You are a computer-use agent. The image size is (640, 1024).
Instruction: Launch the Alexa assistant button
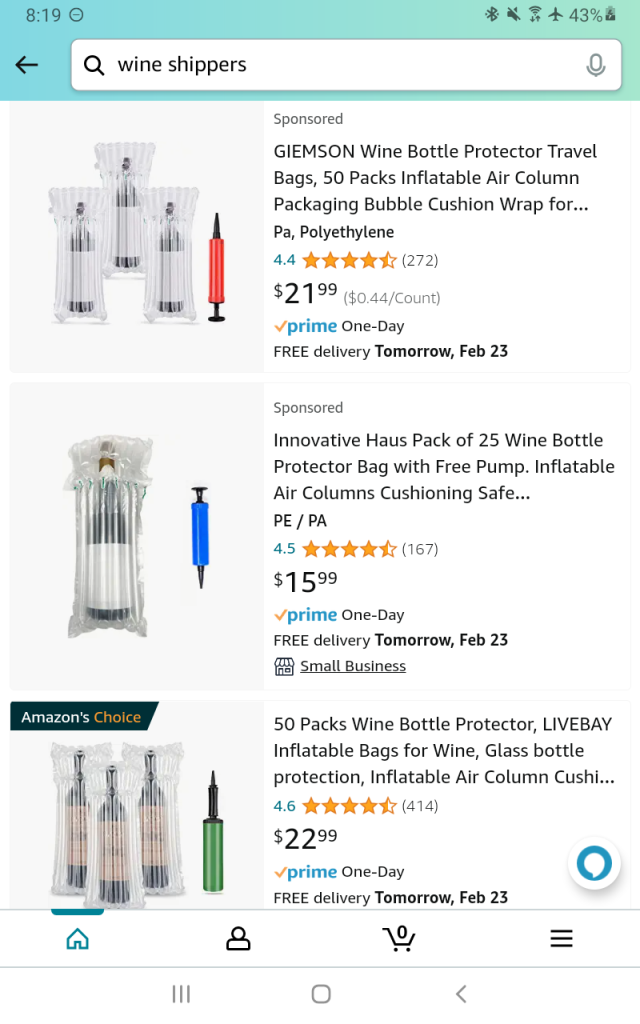pos(594,863)
